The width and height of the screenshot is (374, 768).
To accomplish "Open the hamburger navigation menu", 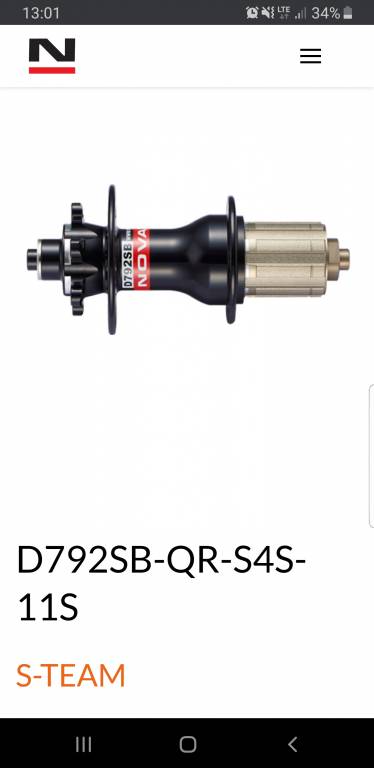I will click(x=310, y=56).
